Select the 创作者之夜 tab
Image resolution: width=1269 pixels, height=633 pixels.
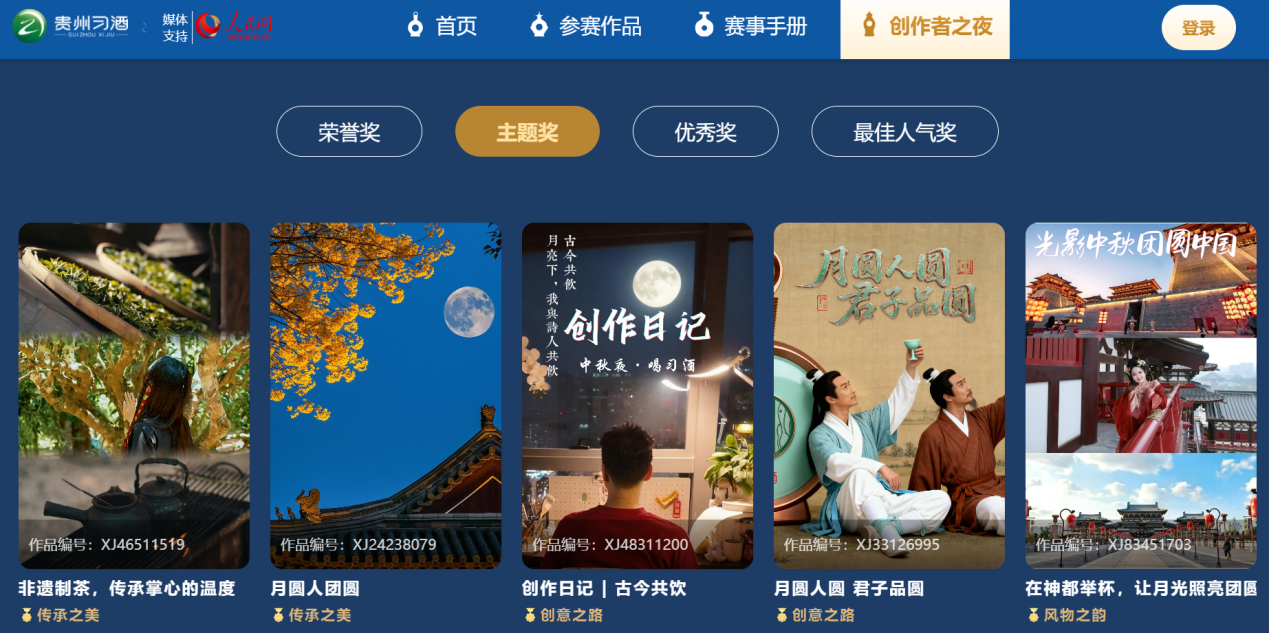pos(925,27)
